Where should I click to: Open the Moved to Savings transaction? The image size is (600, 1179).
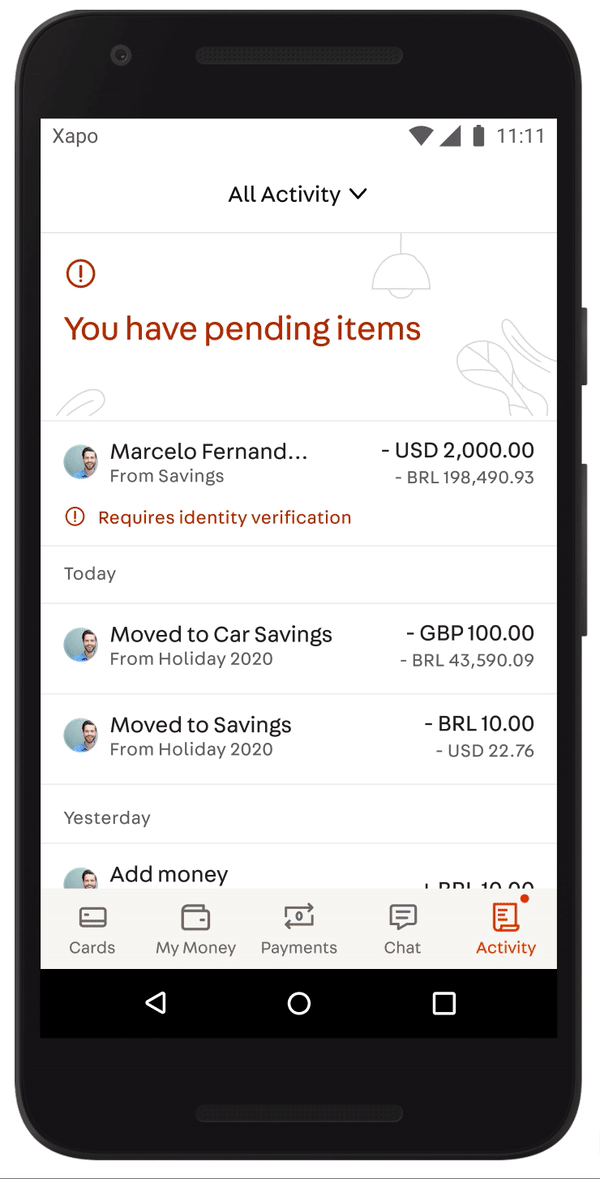click(298, 736)
